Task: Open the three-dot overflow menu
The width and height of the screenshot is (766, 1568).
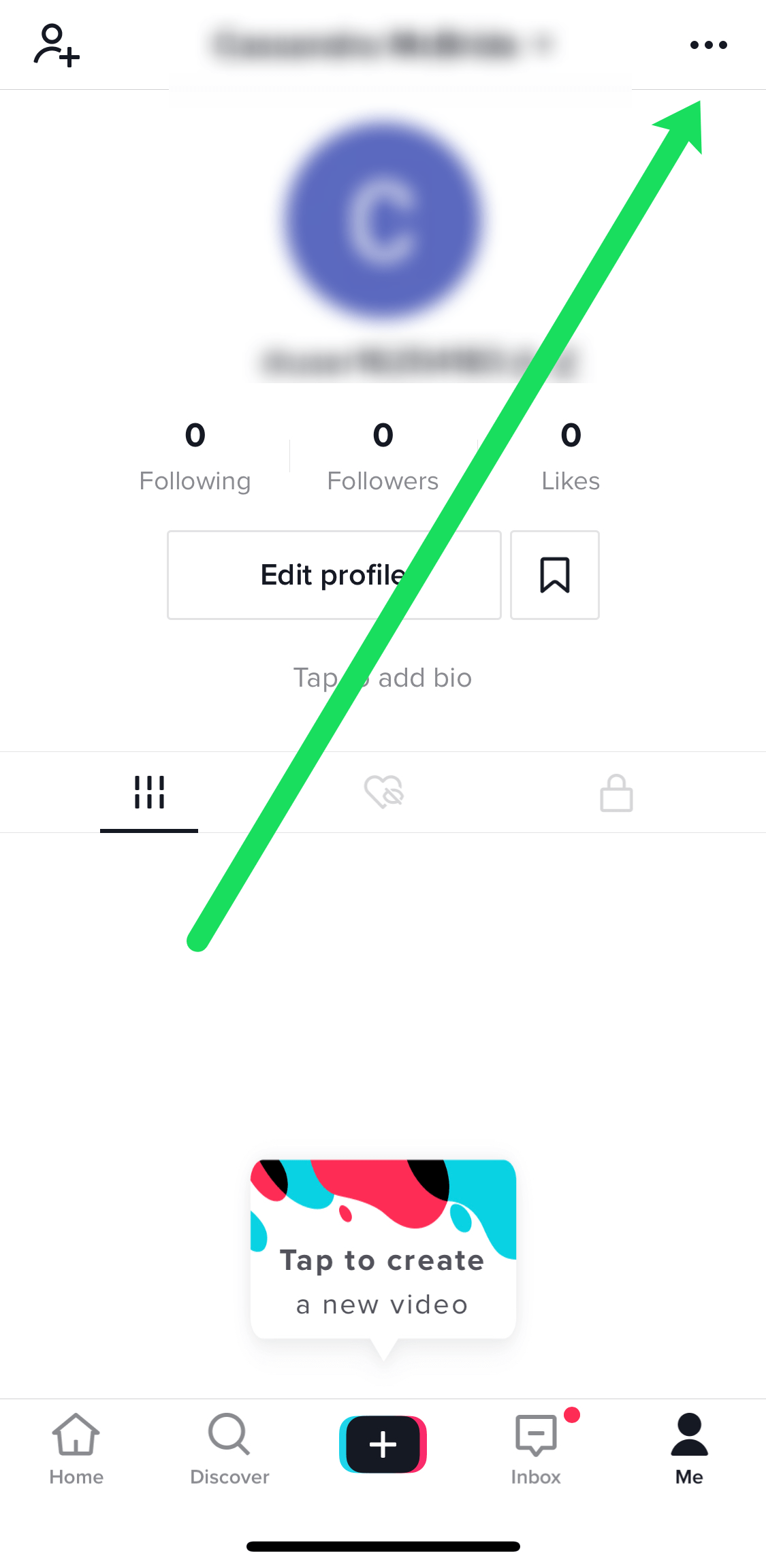Action: [x=708, y=45]
